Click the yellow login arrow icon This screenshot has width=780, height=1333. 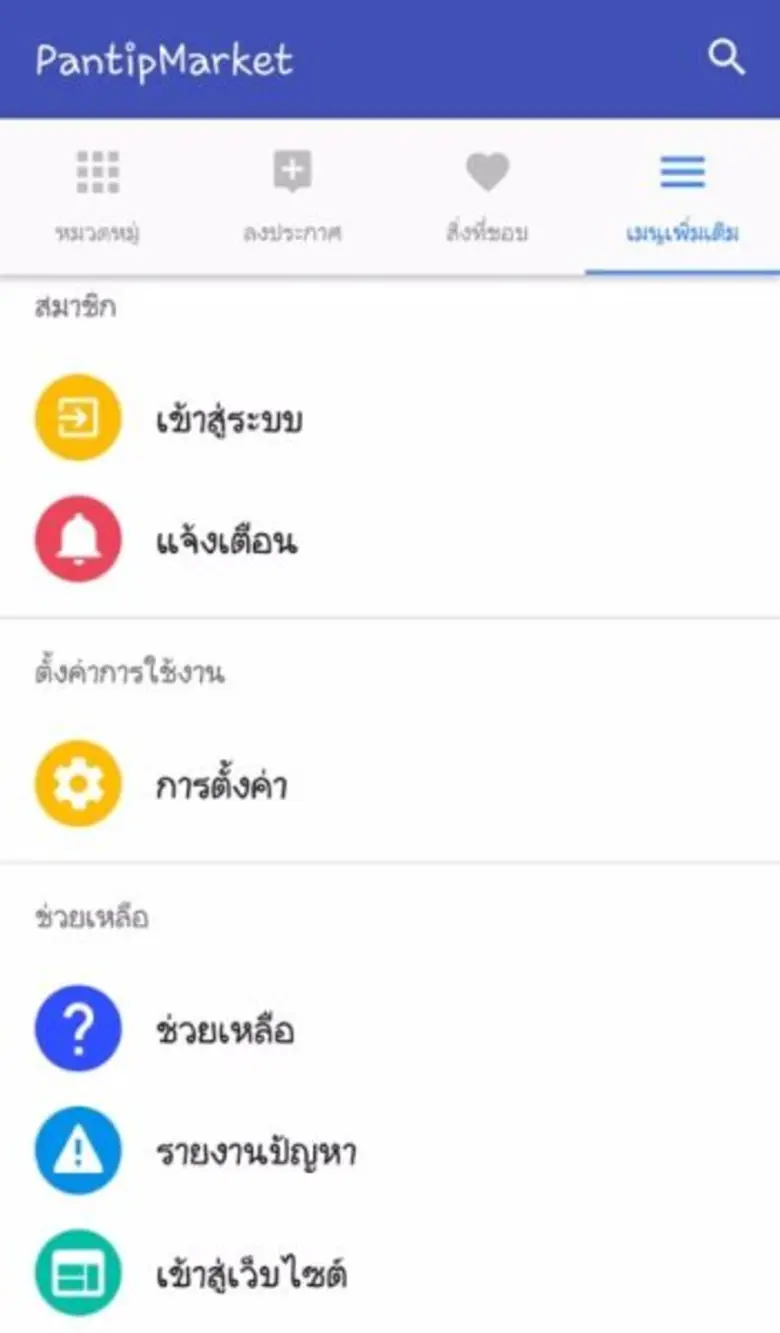coord(77,417)
